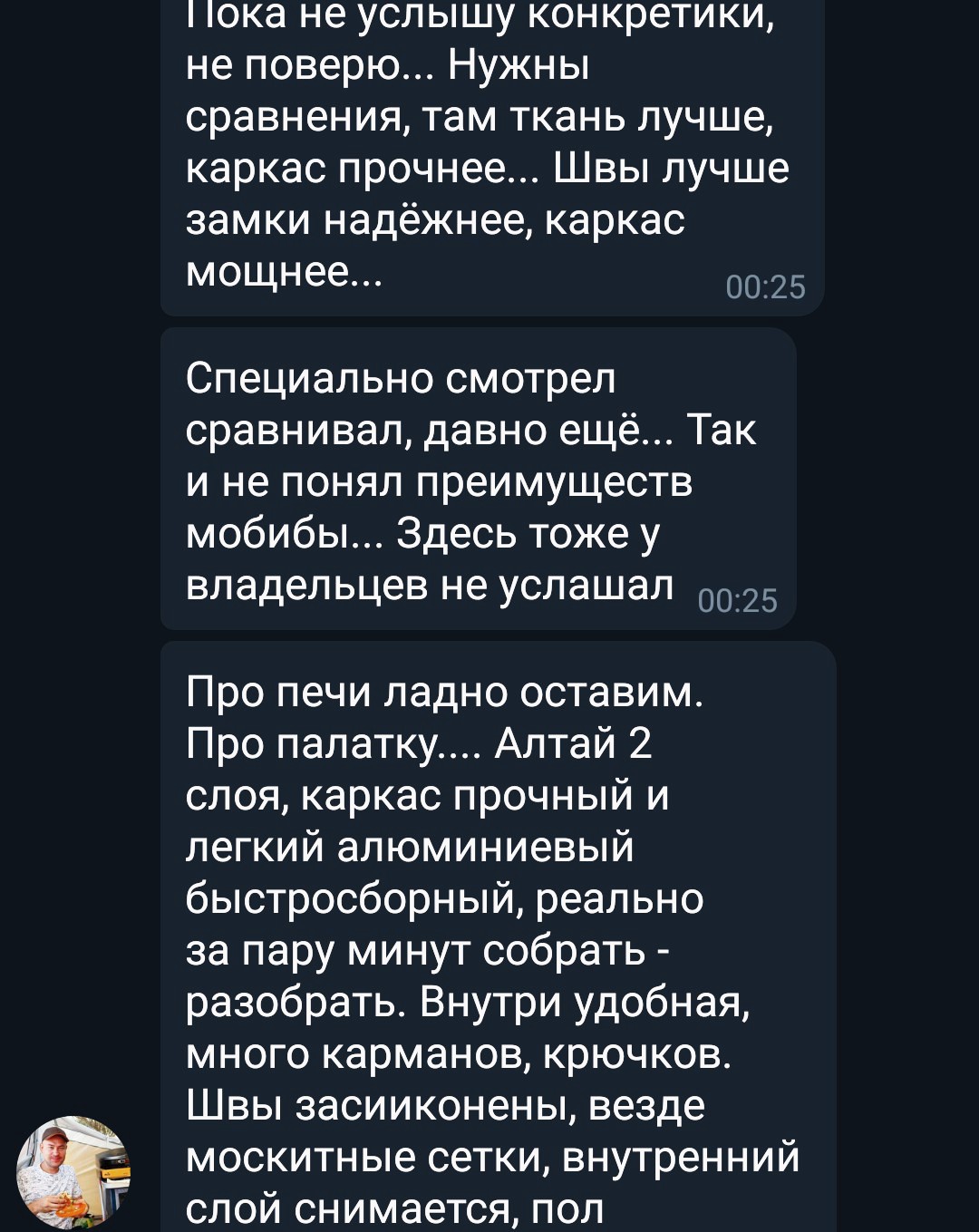
Task: Tap the message starting with "Специально смотрел"
Action: pyautogui.click(x=478, y=480)
